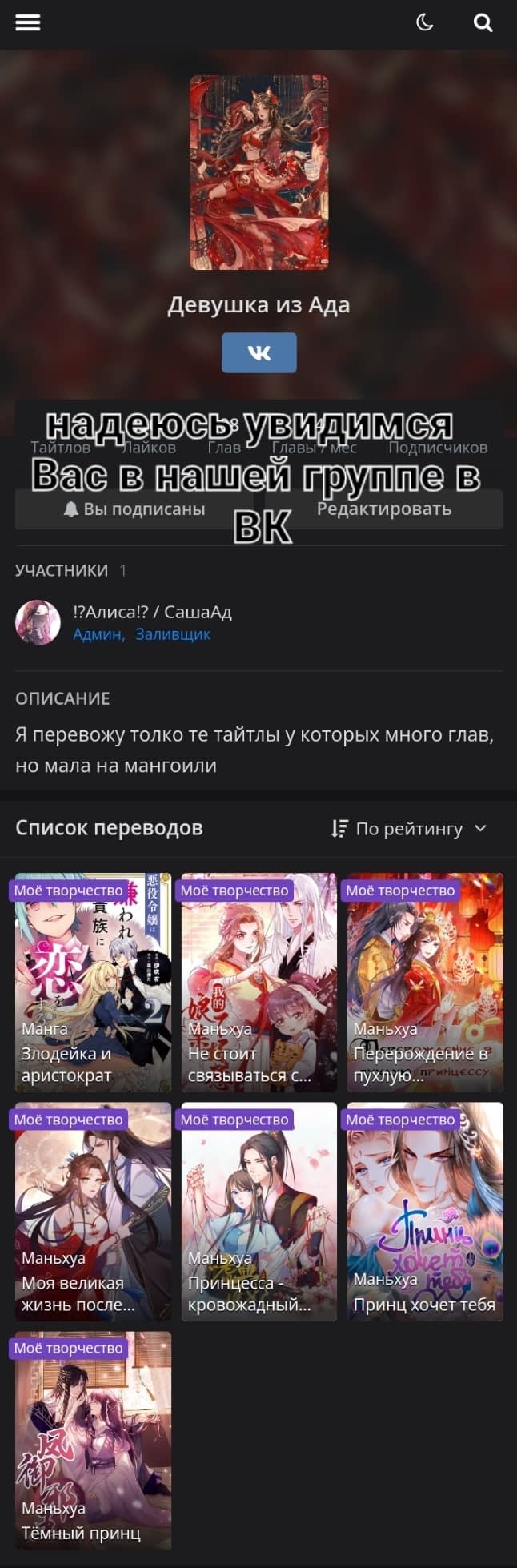The image size is (517, 1568).
Task: Open Тёмный принц title
Action: (x=93, y=1440)
